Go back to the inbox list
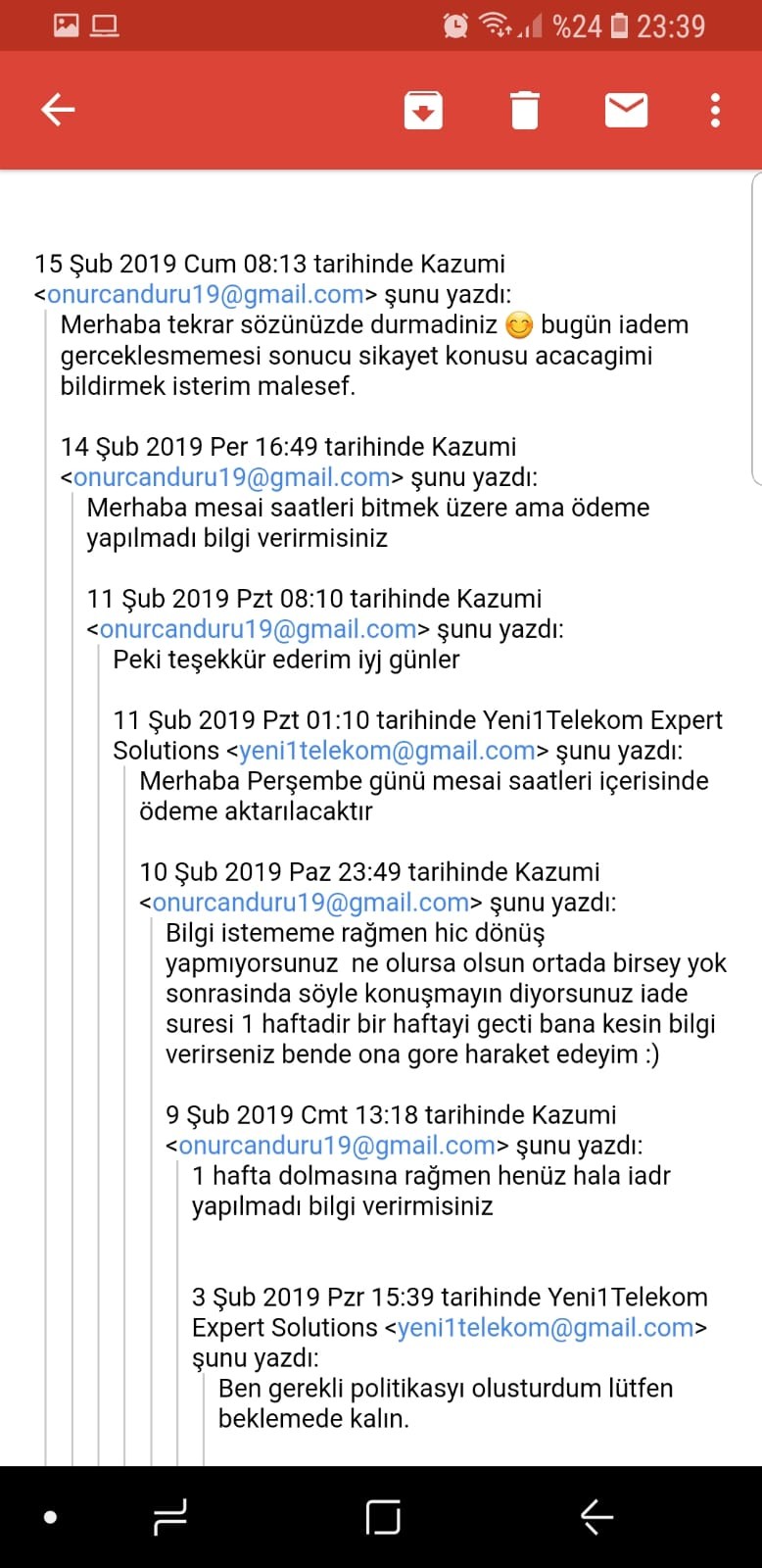The image size is (762, 1568). click(x=58, y=110)
